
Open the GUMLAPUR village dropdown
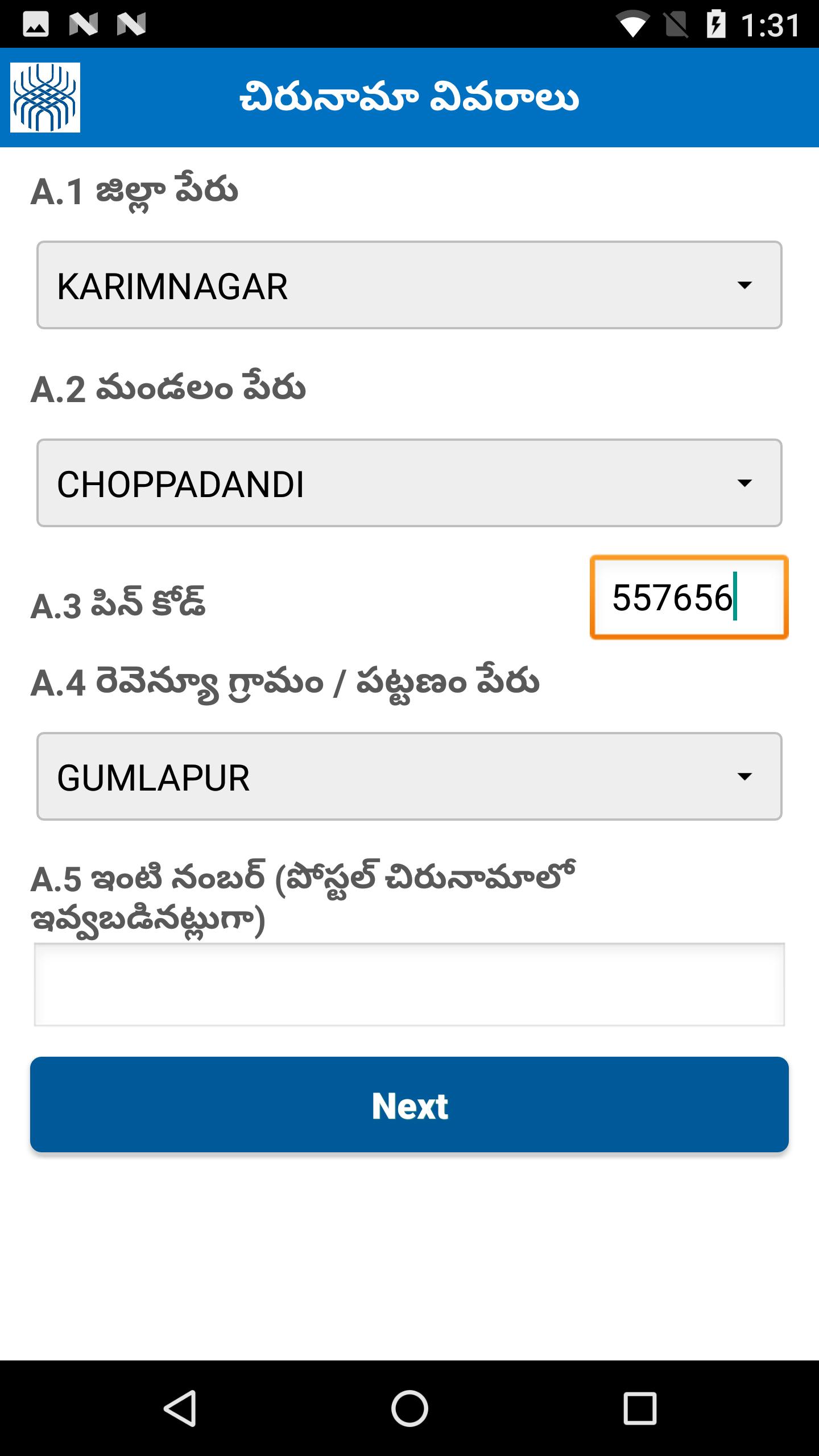(x=409, y=776)
